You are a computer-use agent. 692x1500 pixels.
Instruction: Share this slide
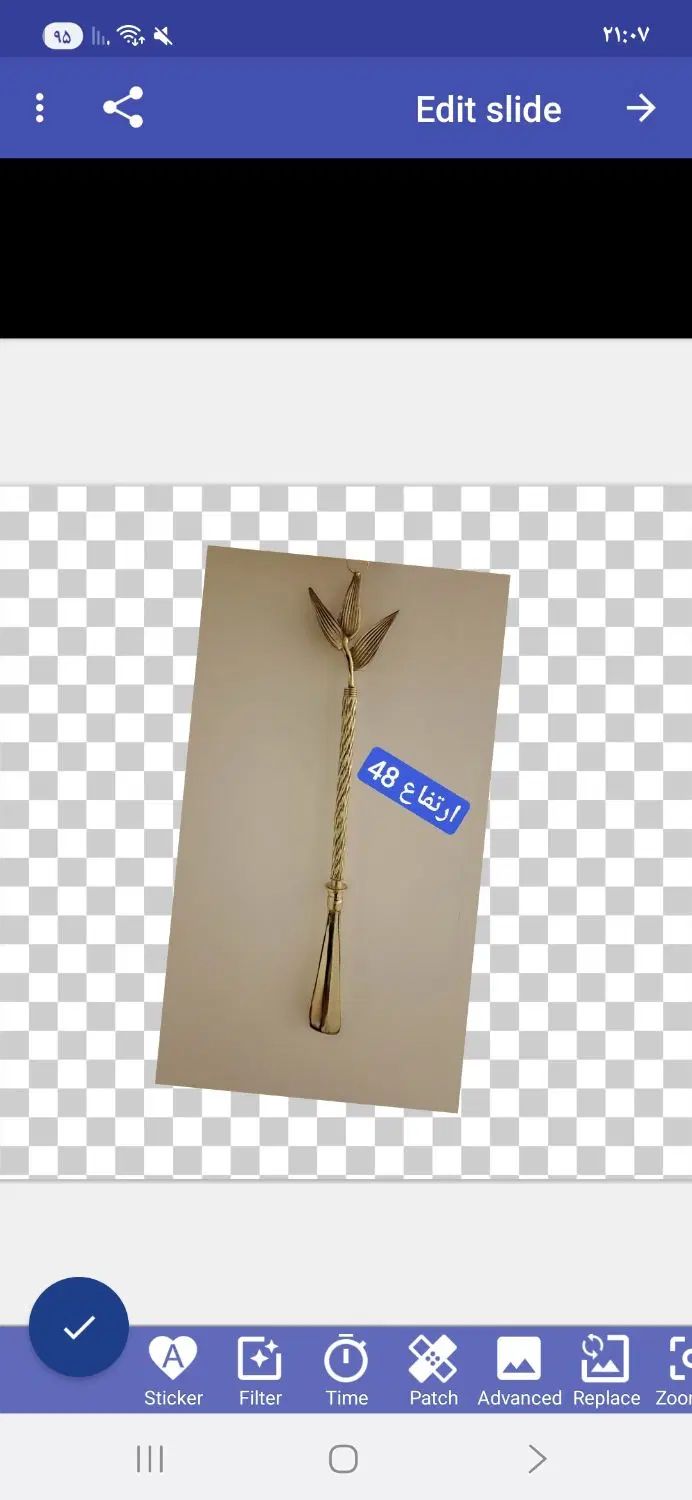(123, 108)
